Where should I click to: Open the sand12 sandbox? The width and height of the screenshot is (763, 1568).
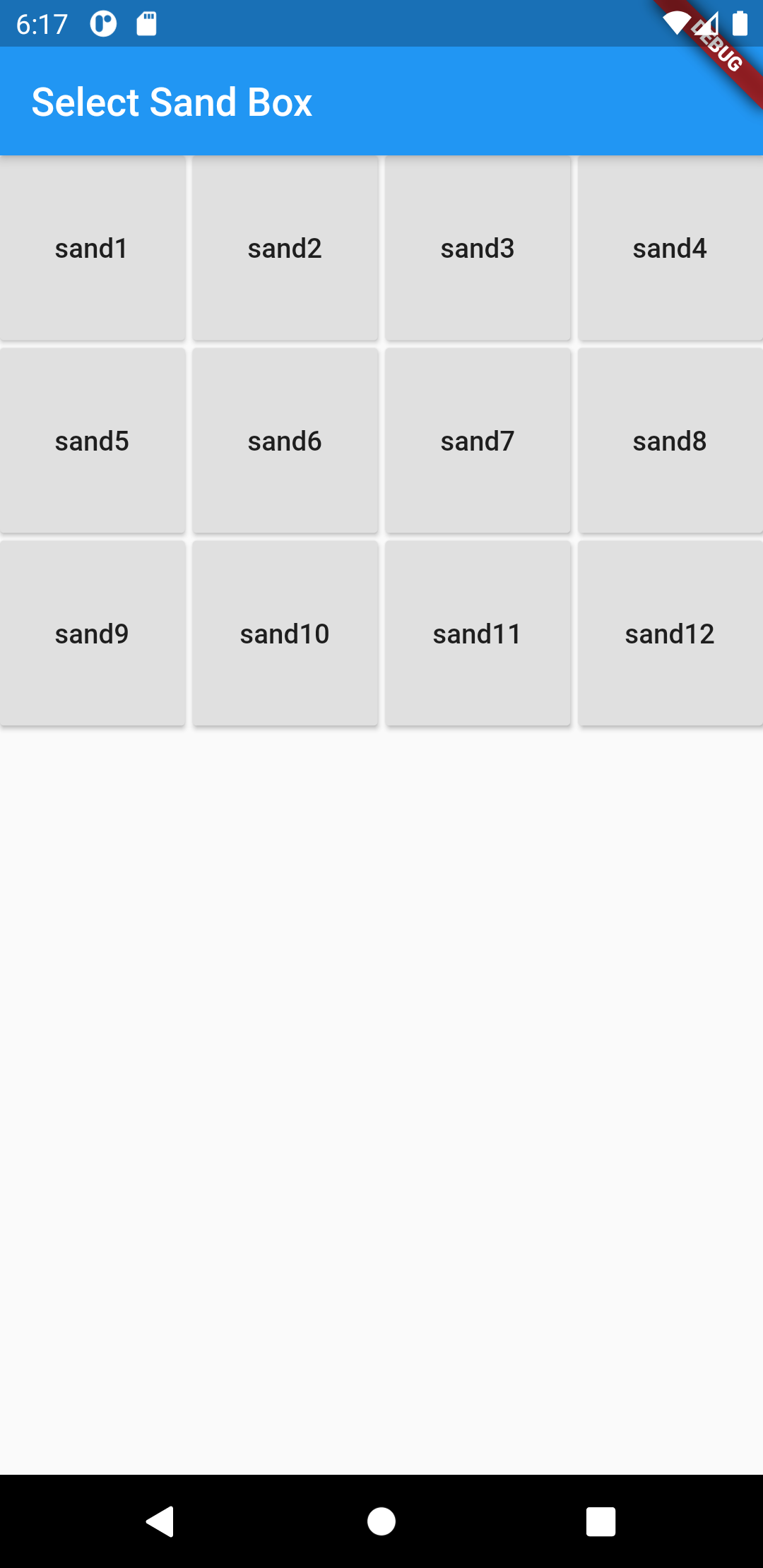tap(670, 634)
